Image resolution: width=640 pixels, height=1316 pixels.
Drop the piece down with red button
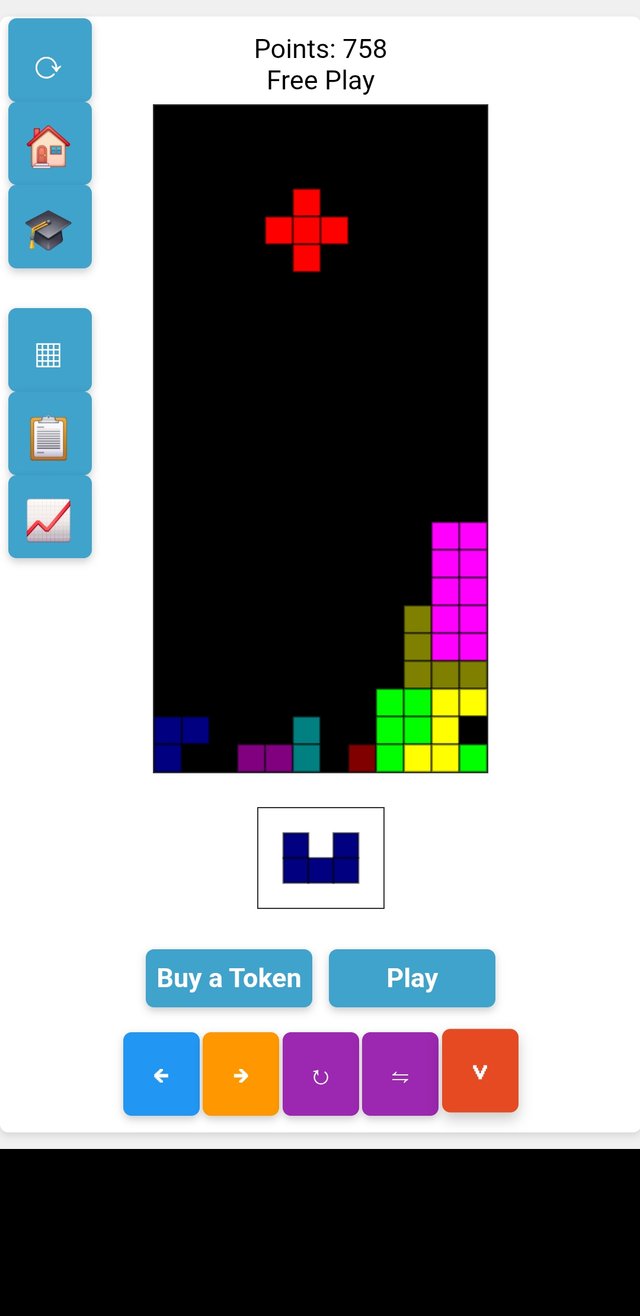coord(480,1071)
